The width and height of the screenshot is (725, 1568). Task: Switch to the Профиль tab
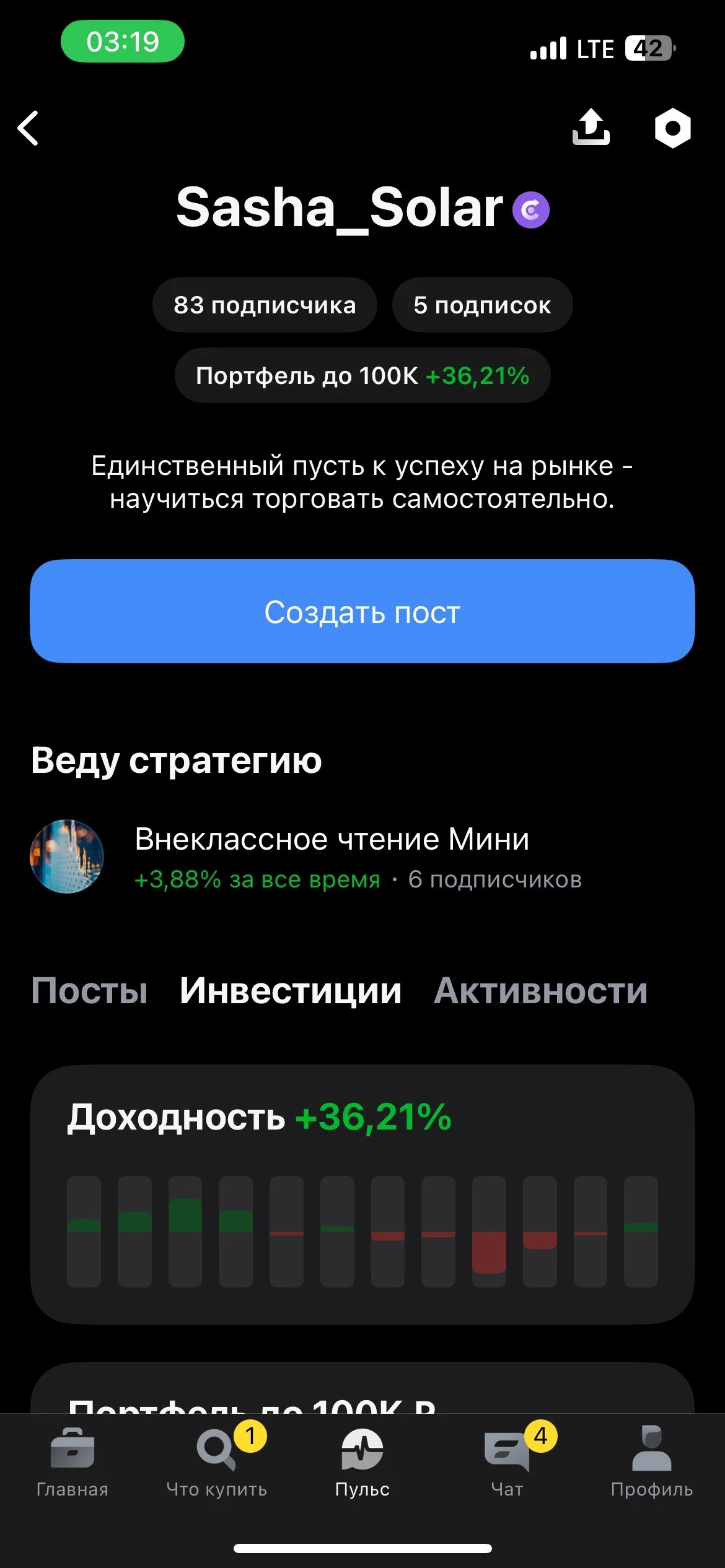click(x=652, y=1463)
